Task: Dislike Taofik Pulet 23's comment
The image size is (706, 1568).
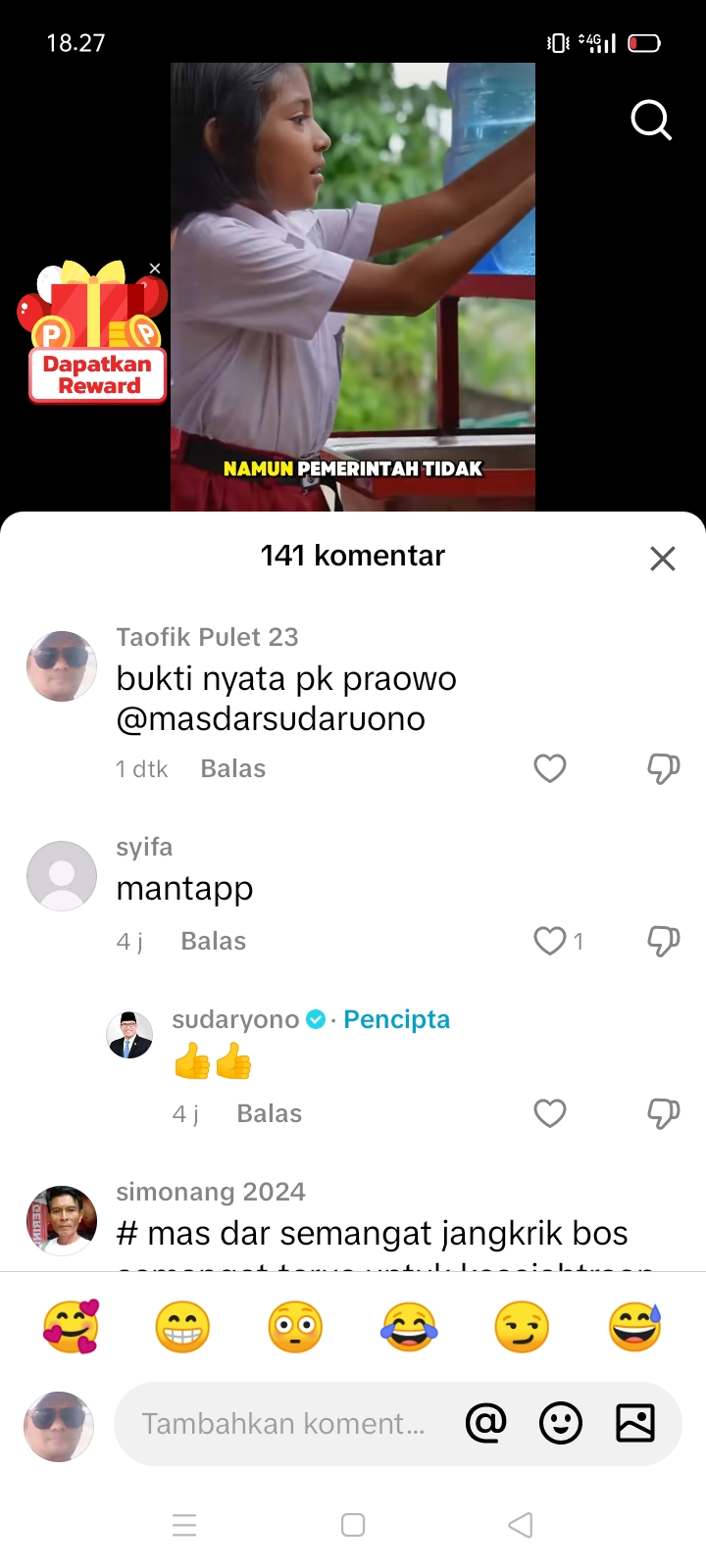Action: [x=664, y=768]
